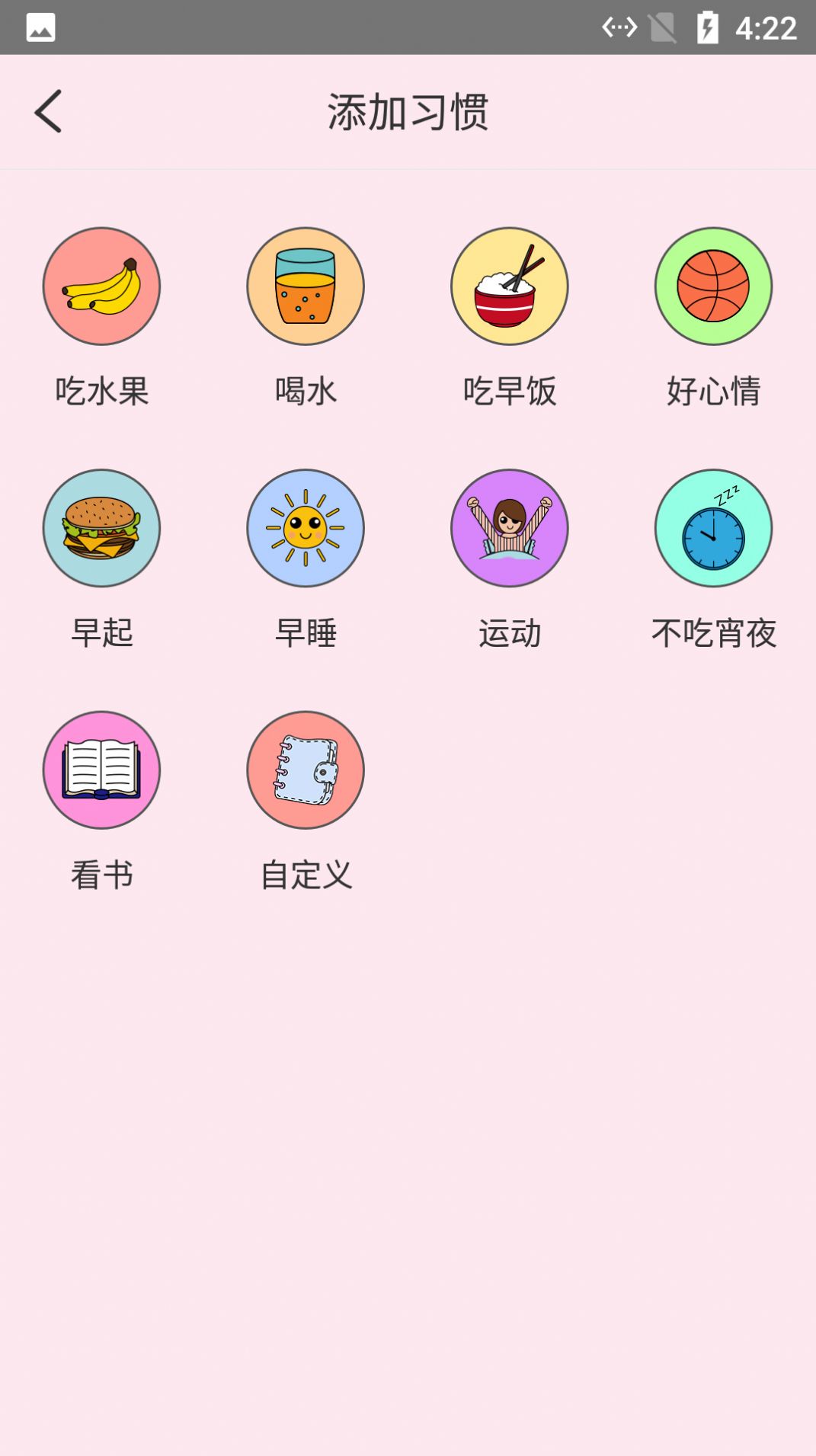816x1456 pixels.
Task: Open the gallery icon in the status bar
Action: [41, 27]
